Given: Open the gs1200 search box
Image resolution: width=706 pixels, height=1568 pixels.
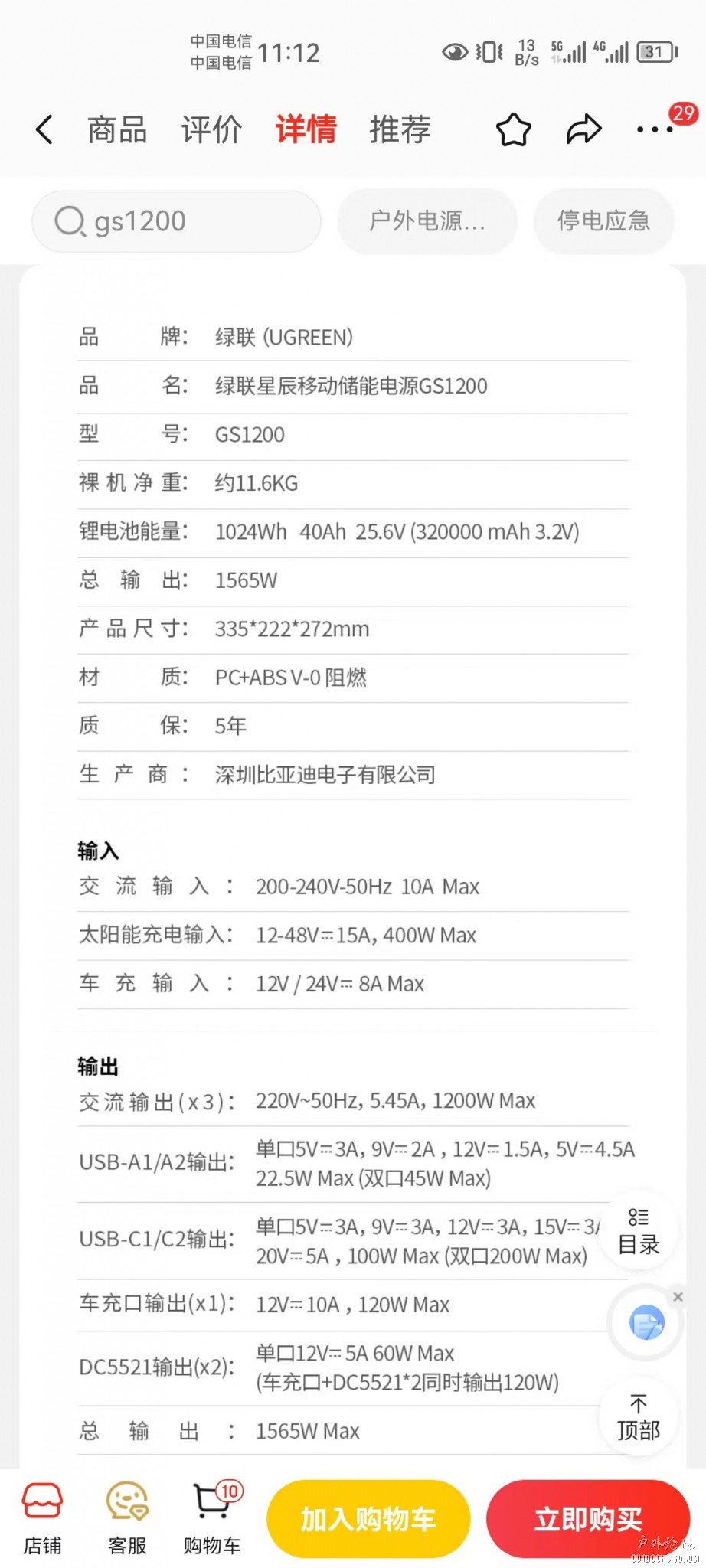Looking at the screenshot, I should point(176,222).
